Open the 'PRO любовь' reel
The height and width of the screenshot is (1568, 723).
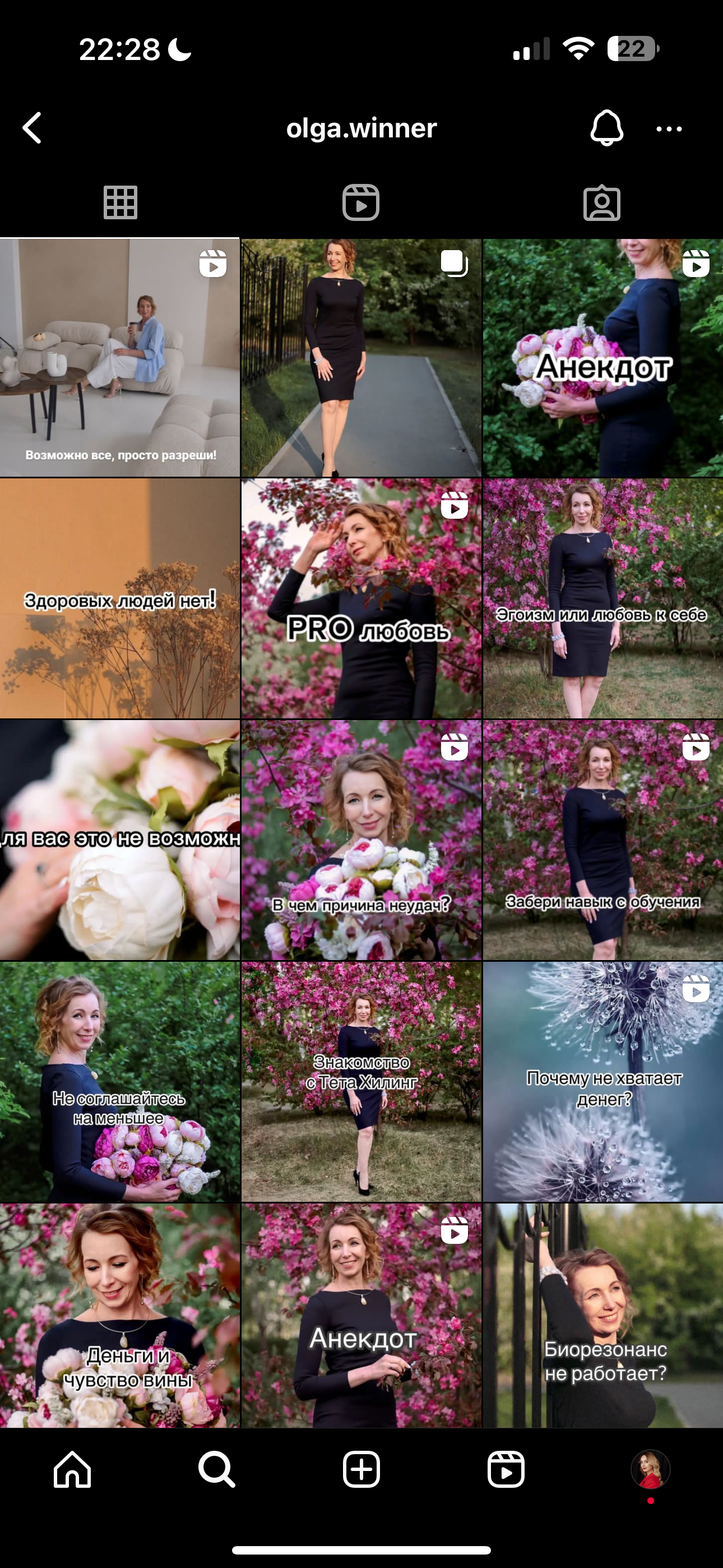361,598
